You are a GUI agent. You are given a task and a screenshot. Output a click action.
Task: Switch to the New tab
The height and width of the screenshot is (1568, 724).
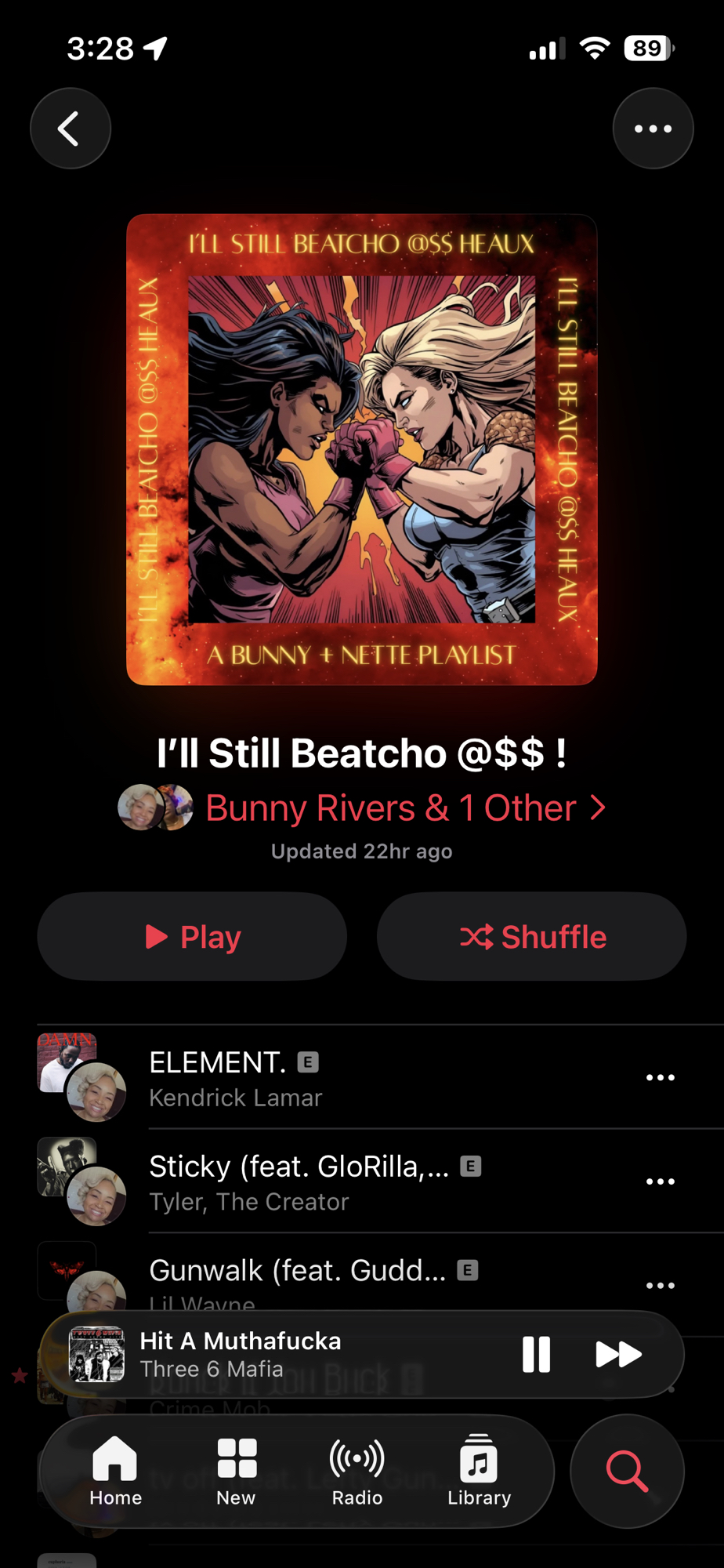236,1472
